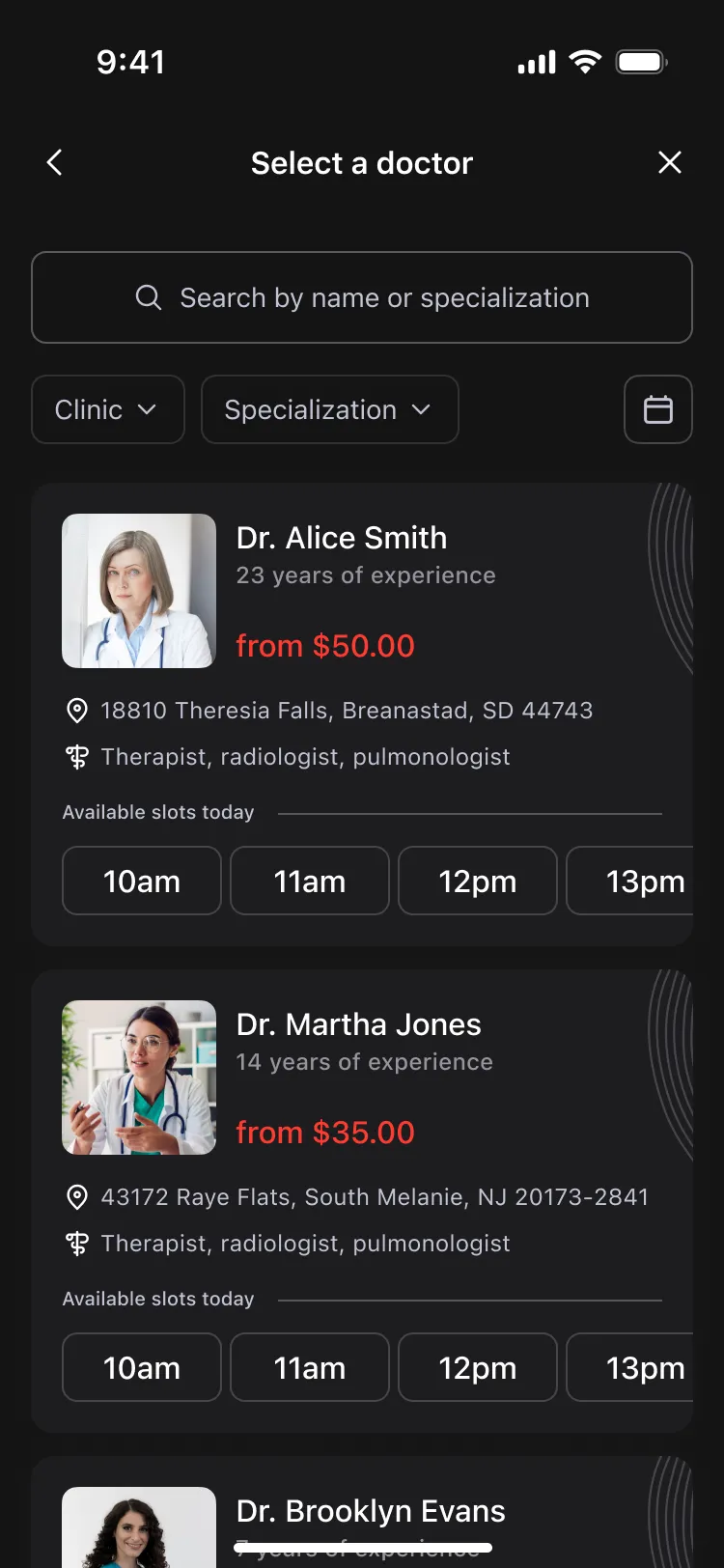Open the calendar date picker

click(x=657, y=409)
